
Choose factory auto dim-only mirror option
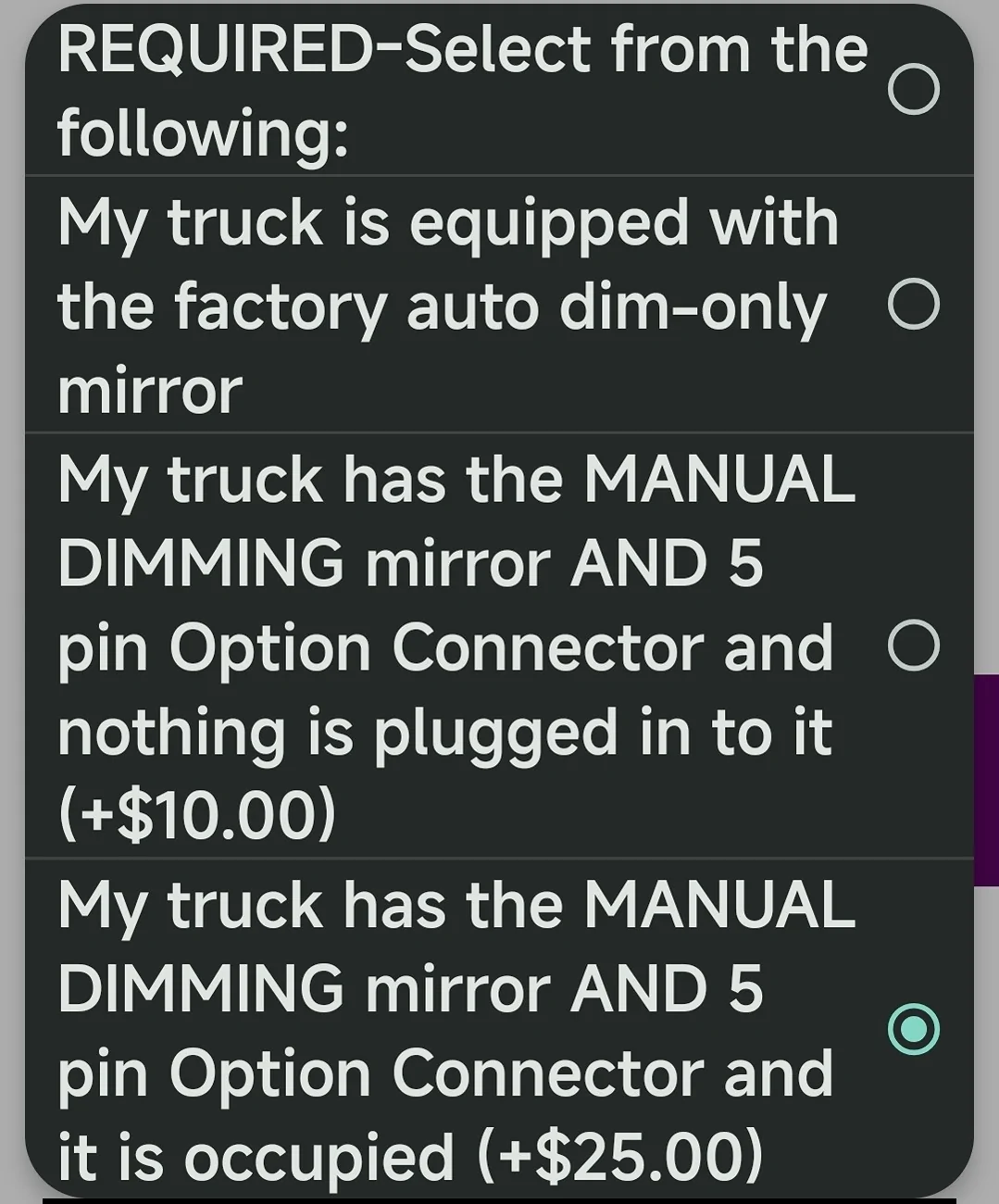click(x=913, y=305)
